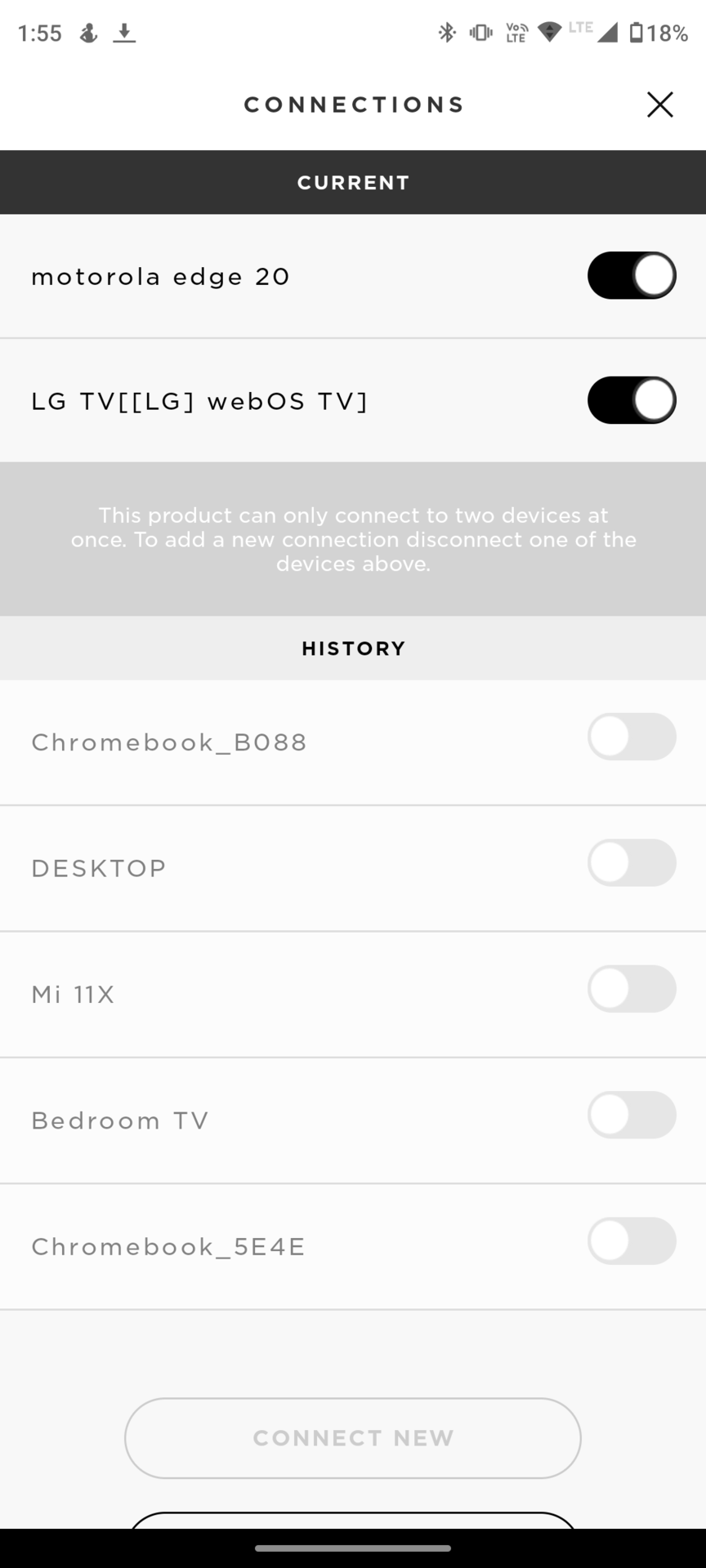Disconnect motorola edge 20
This screenshot has width=706, height=1568.
[631, 275]
